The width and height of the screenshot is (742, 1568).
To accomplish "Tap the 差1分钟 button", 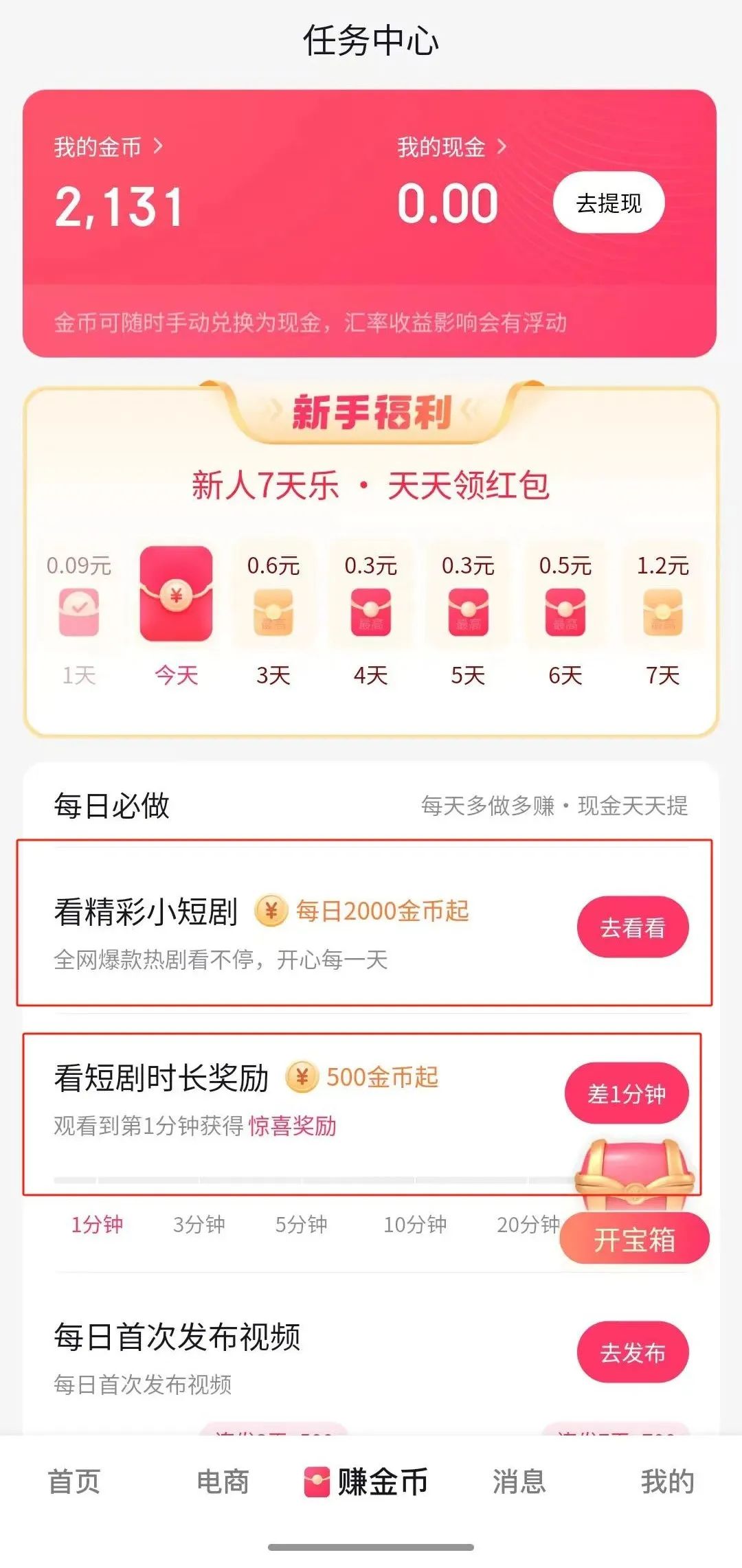I will click(x=626, y=1093).
